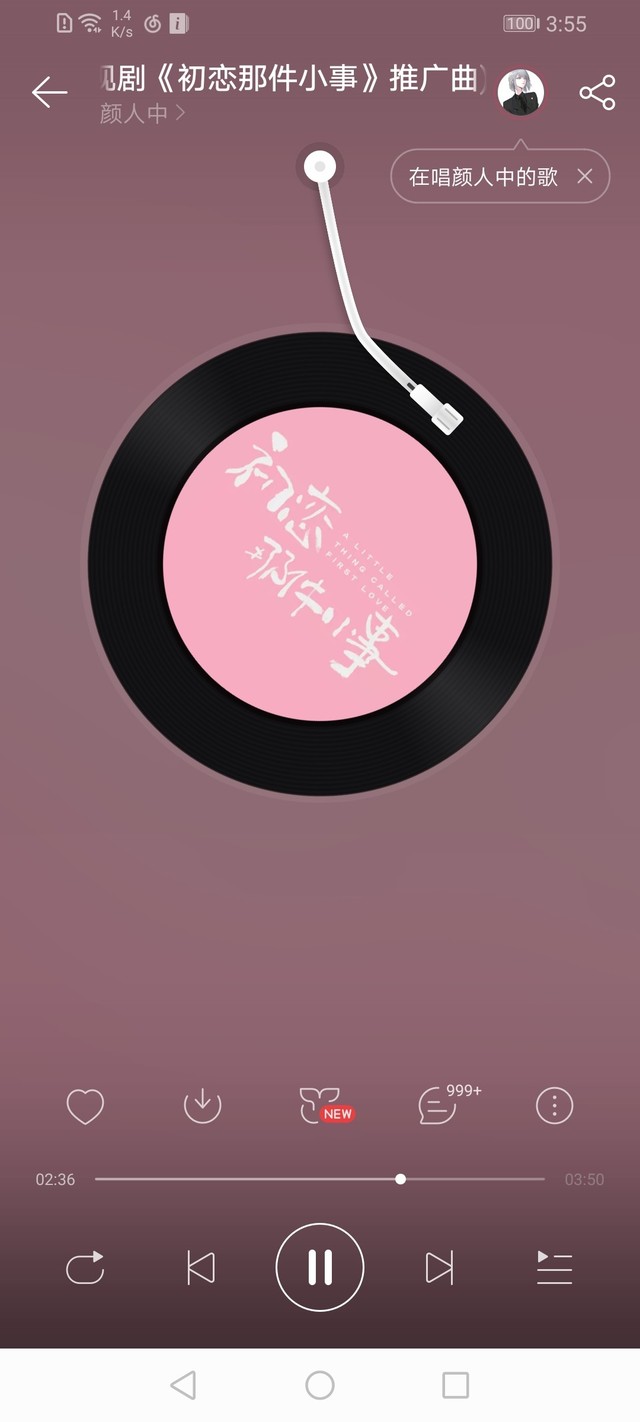Pause the current song

(320, 1267)
